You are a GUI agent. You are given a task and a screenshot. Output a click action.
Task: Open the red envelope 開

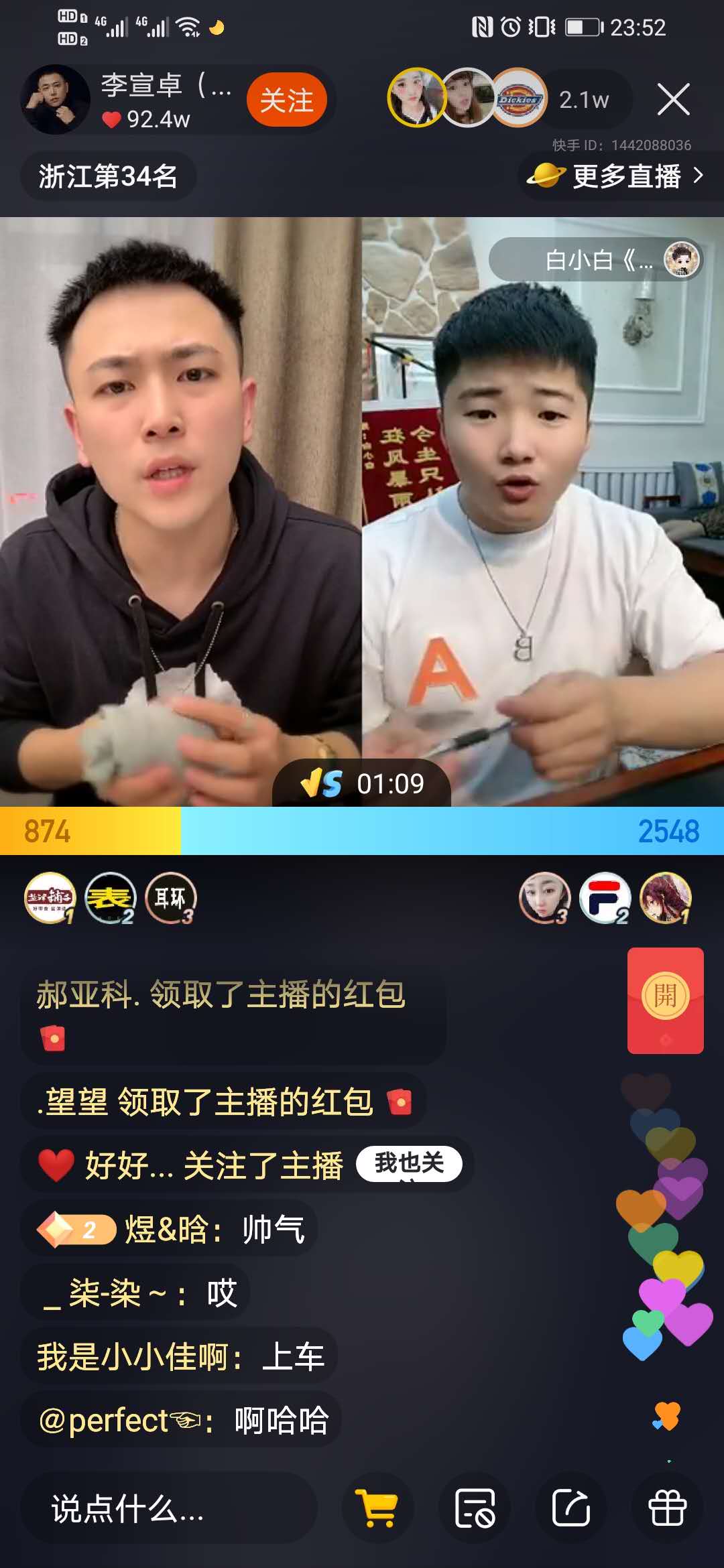pos(665,998)
